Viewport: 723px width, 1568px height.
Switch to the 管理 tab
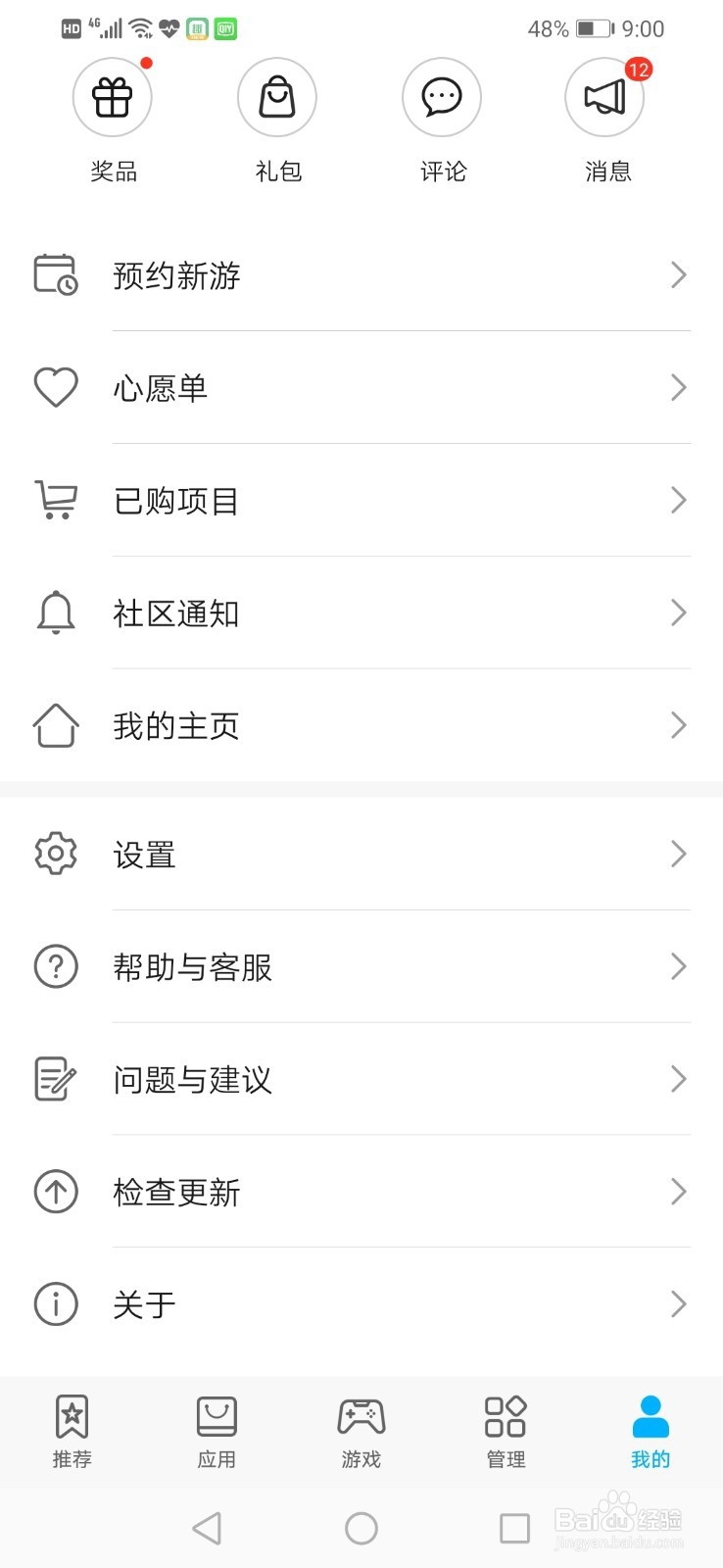[x=505, y=1431]
